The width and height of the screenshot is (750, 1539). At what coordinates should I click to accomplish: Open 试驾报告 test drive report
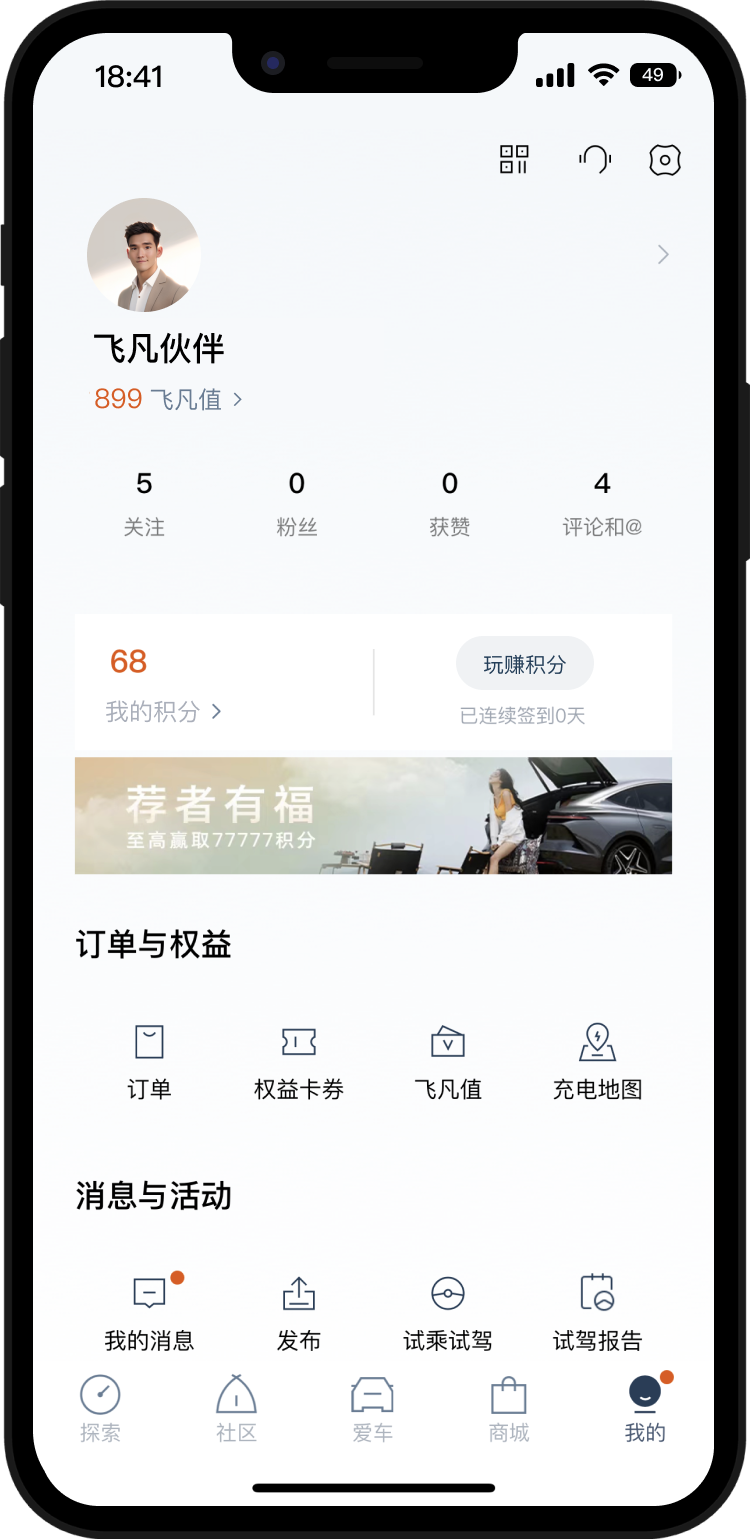pyautogui.click(x=597, y=1312)
